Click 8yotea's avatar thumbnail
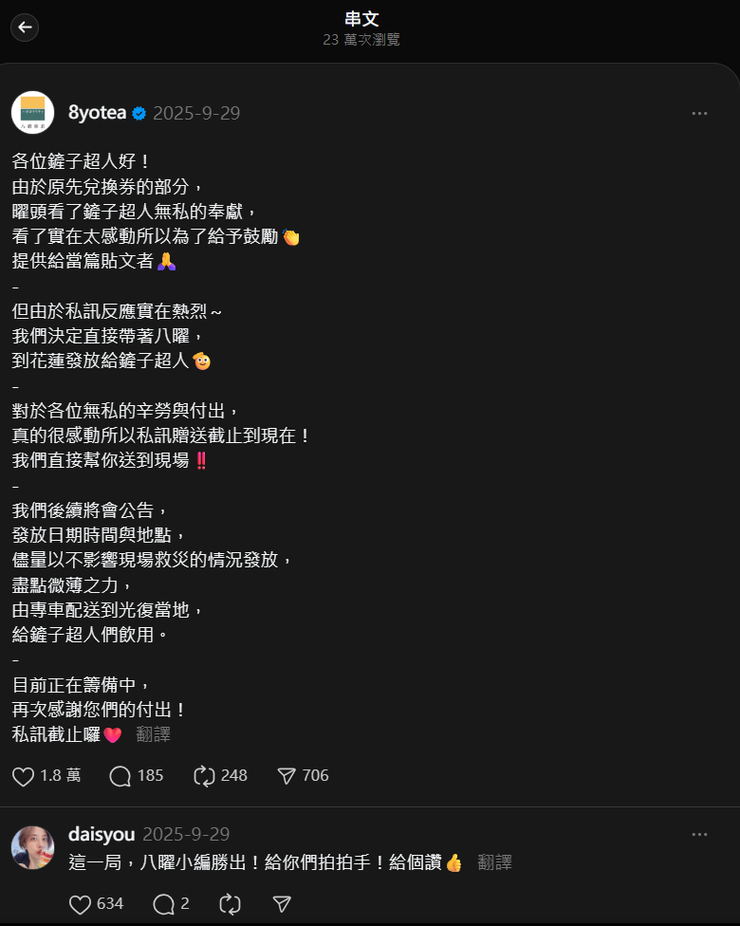This screenshot has height=926, width=740. (33, 113)
